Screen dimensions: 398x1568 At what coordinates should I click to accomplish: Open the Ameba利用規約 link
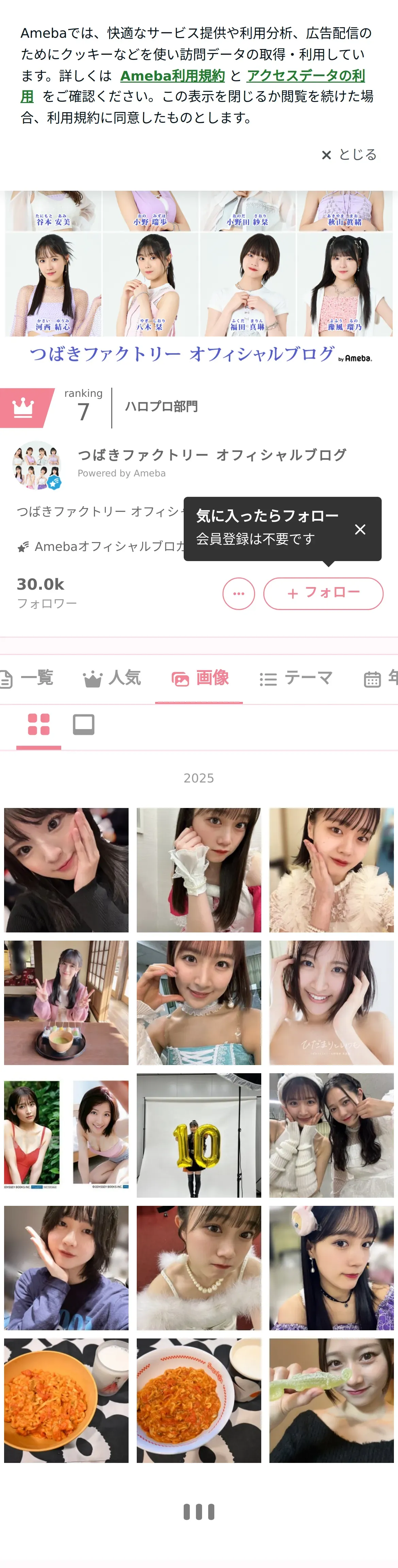click(x=172, y=76)
